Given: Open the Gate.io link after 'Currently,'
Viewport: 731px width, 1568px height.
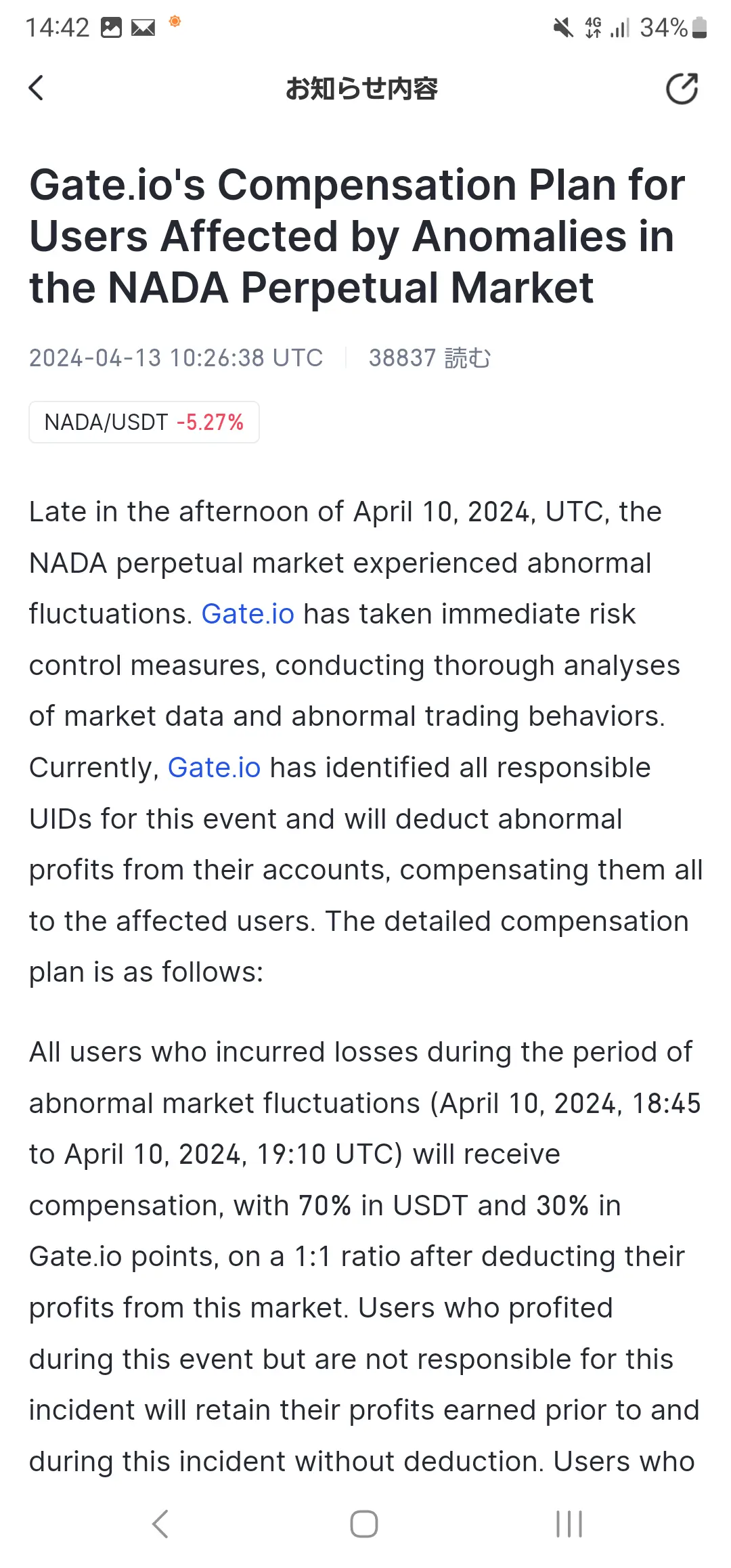Looking at the screenshot, I should [214, 768].
